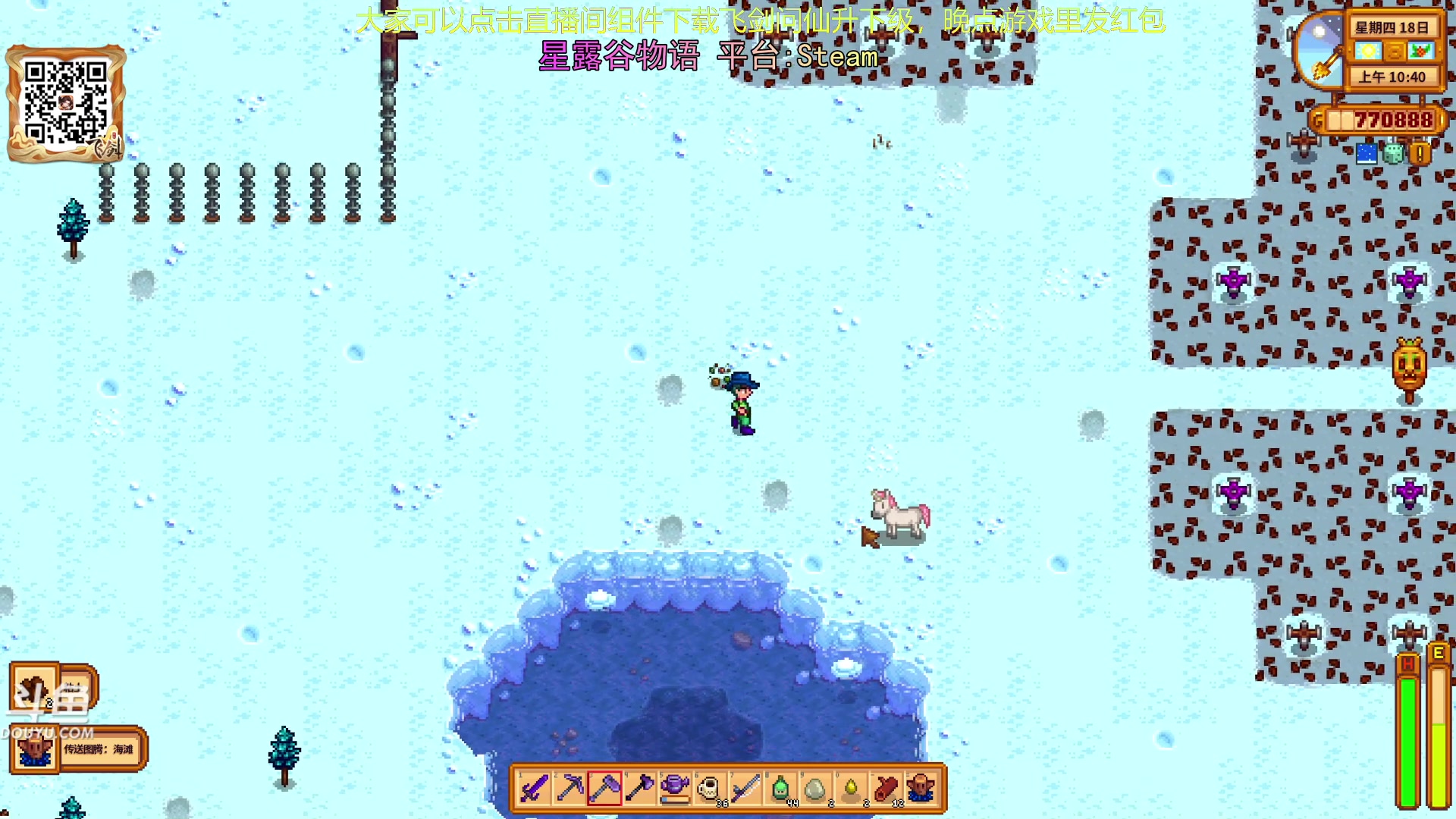1456x819 pixels.
Task: Select the grey egg item in hotbar
Action: (815, 789)
